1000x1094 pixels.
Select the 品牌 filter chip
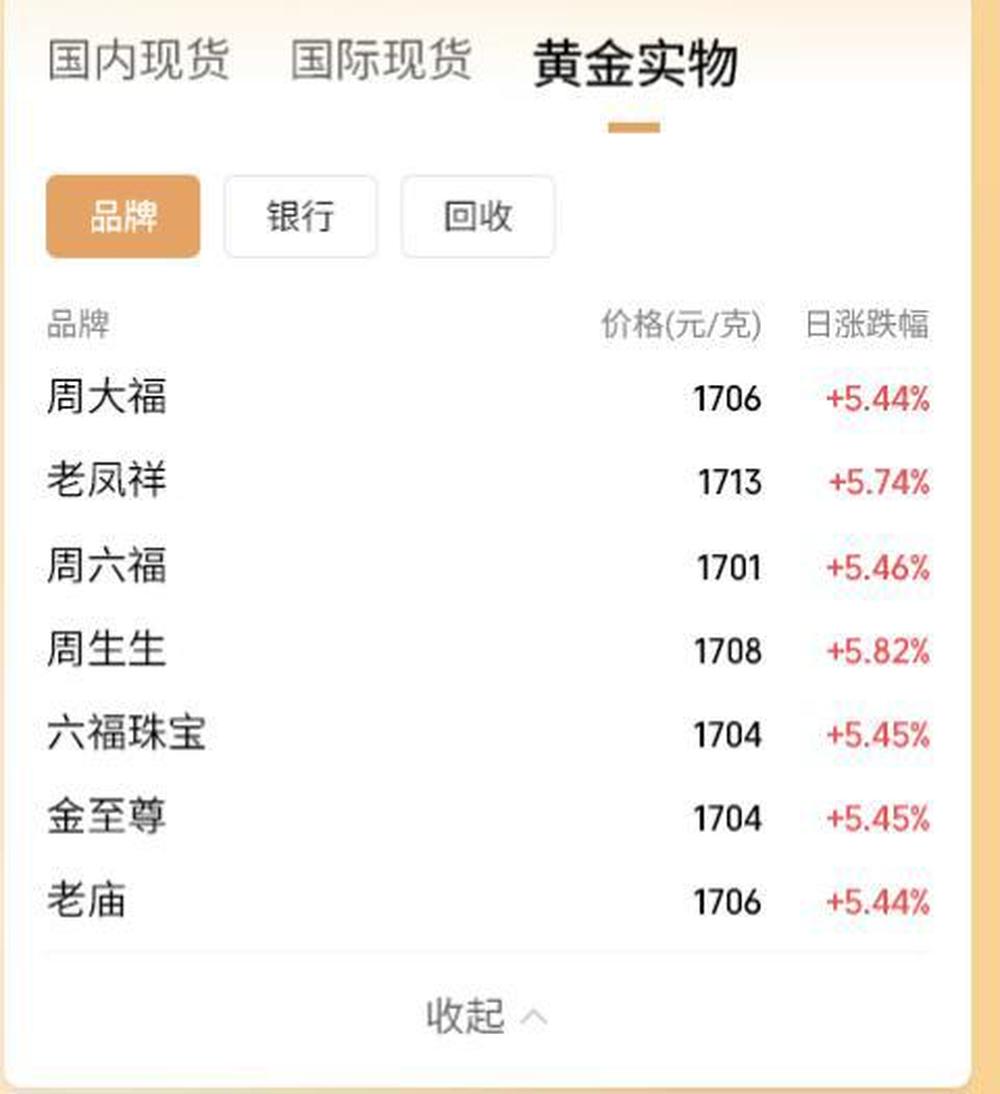(x=123, y=216)
